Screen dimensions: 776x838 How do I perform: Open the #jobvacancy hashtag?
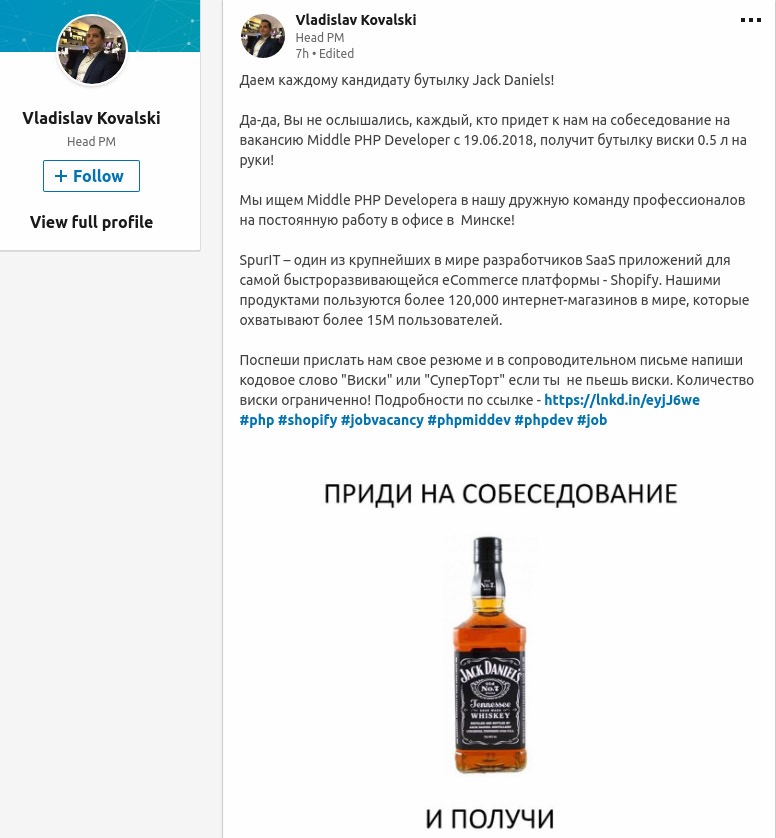pyautogui.click(x=382, y=420)
